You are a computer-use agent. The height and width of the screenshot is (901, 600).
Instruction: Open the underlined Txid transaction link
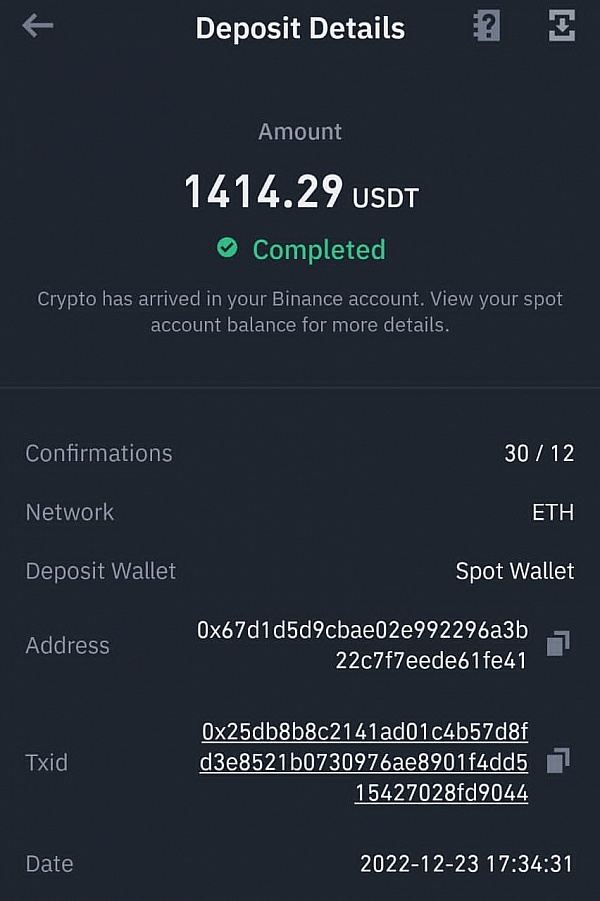tap(364, 762)
